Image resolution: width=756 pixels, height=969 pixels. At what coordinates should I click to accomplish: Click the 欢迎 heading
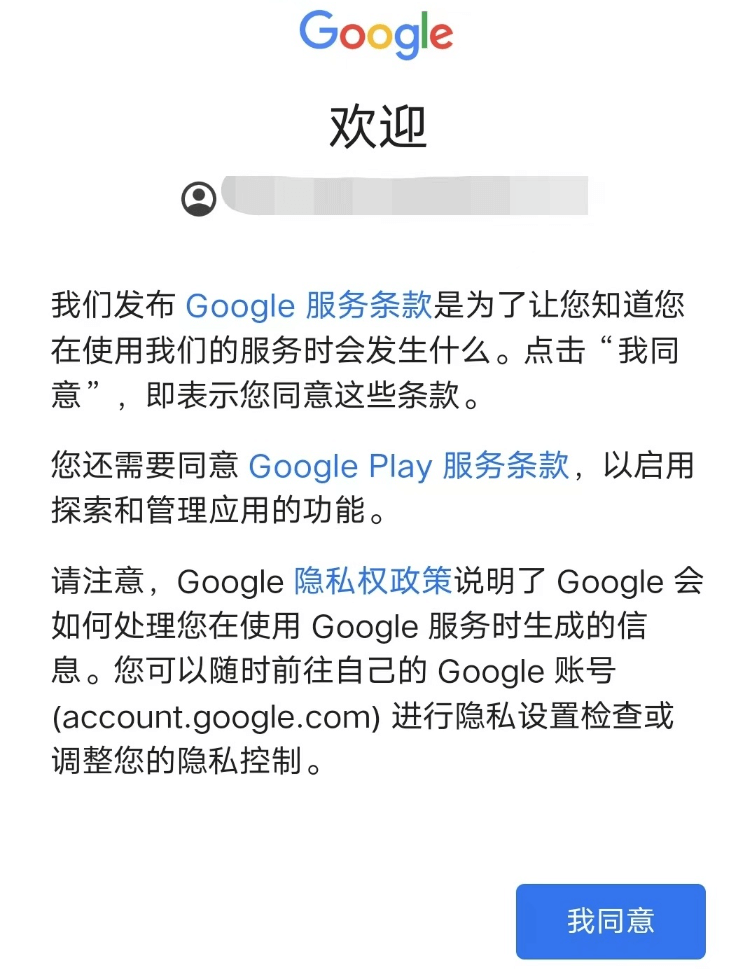(x=377, y=125)
